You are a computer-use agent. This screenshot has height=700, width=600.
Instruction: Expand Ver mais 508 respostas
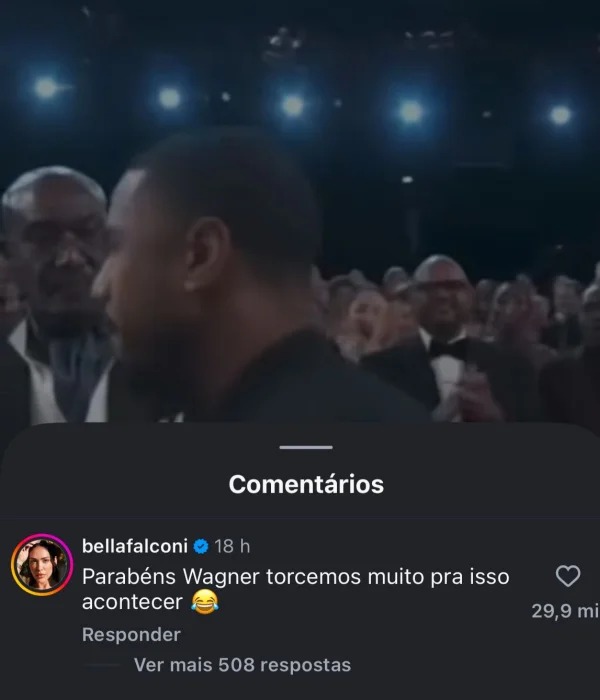click(242, 664)
